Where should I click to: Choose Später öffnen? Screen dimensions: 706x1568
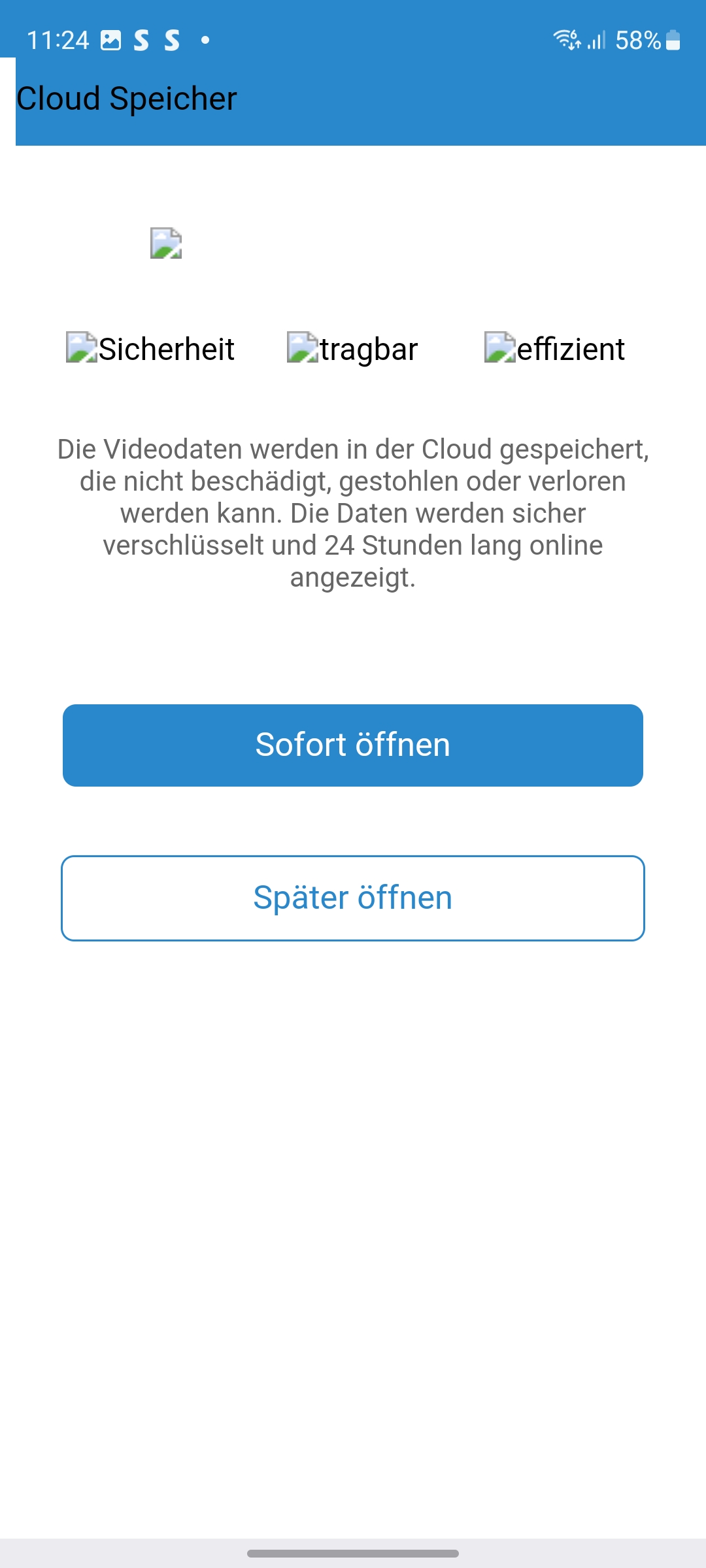[x=353, y=898]
